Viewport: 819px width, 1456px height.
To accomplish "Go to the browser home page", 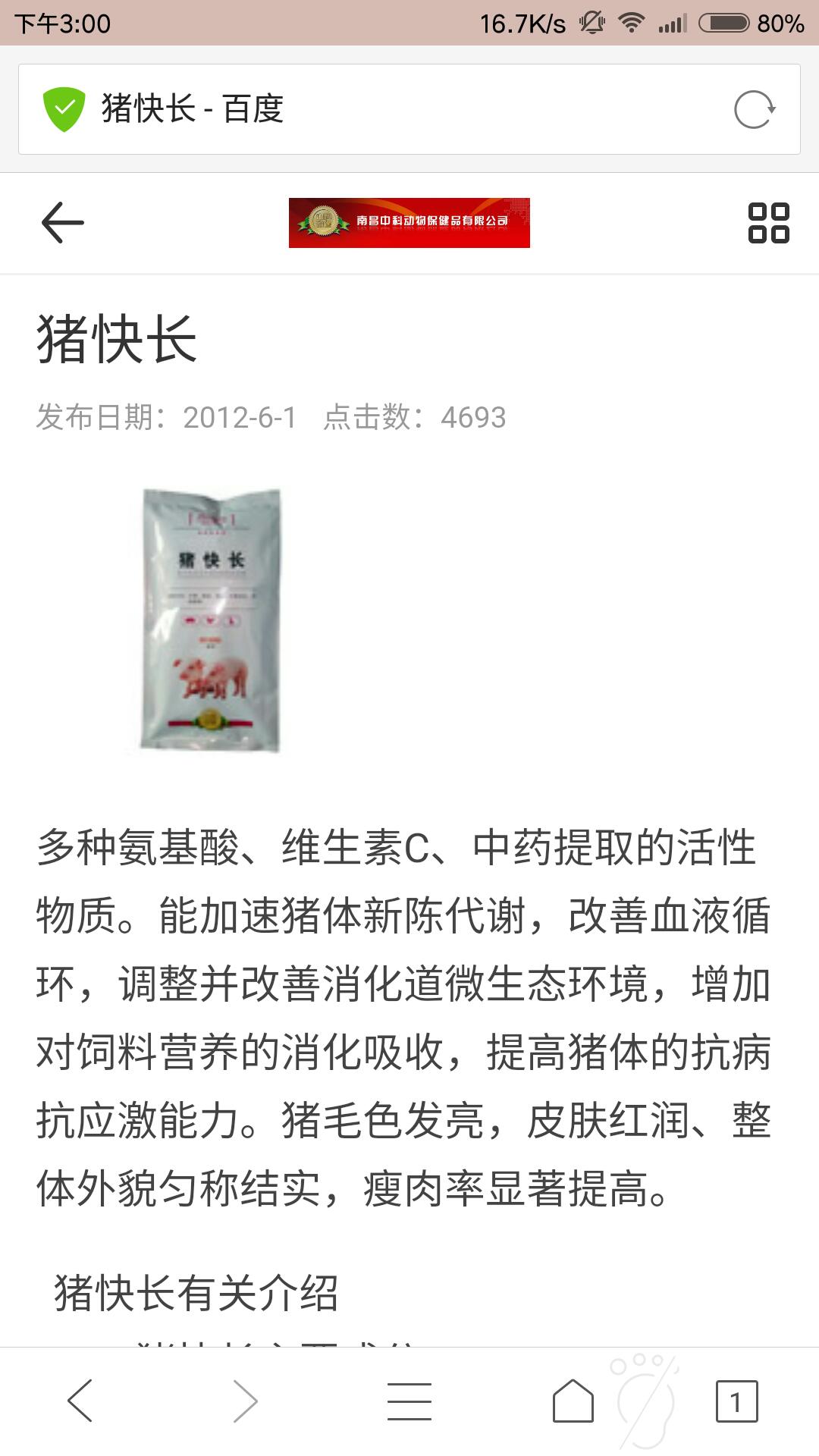I will tap(573, 1401).
